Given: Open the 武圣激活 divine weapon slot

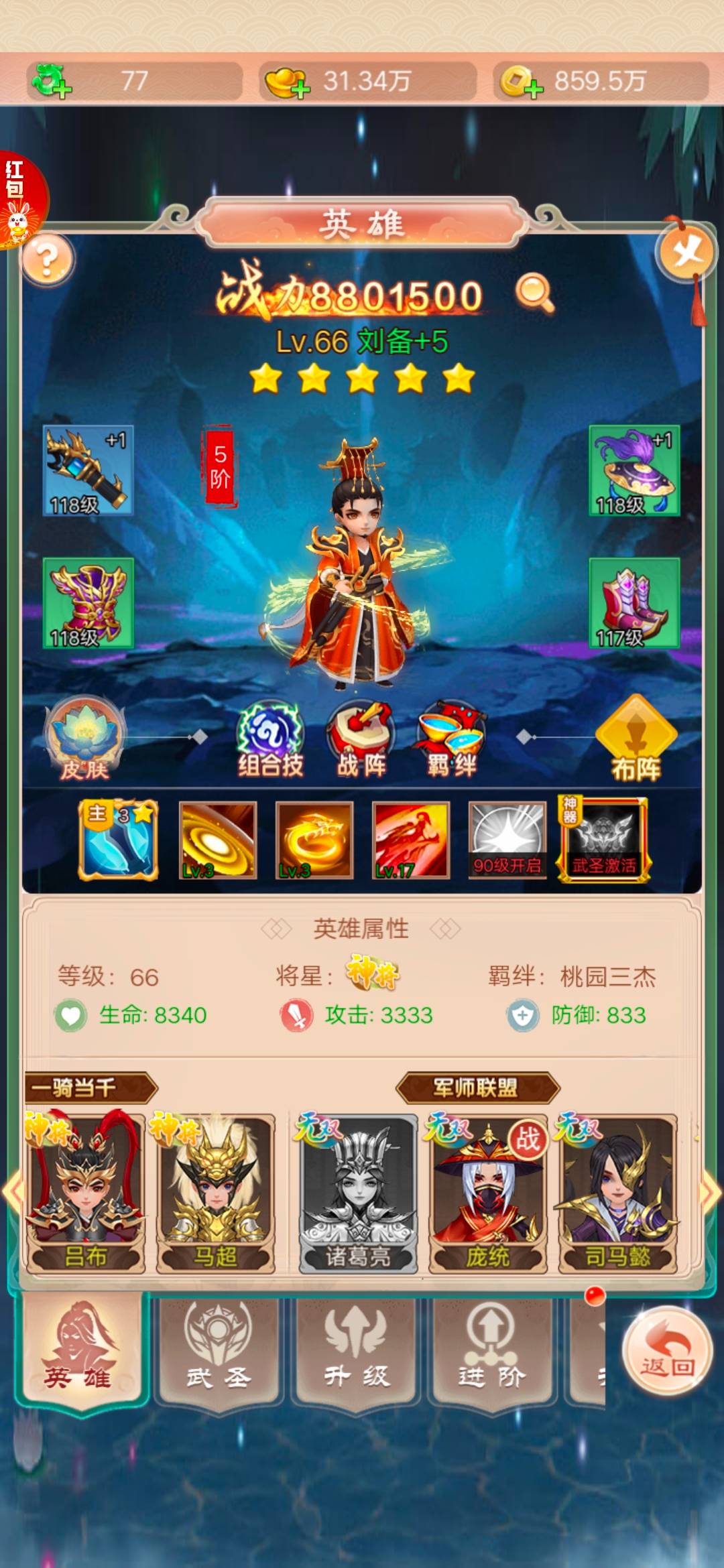Looking at the screenshot, I should 604,840.
